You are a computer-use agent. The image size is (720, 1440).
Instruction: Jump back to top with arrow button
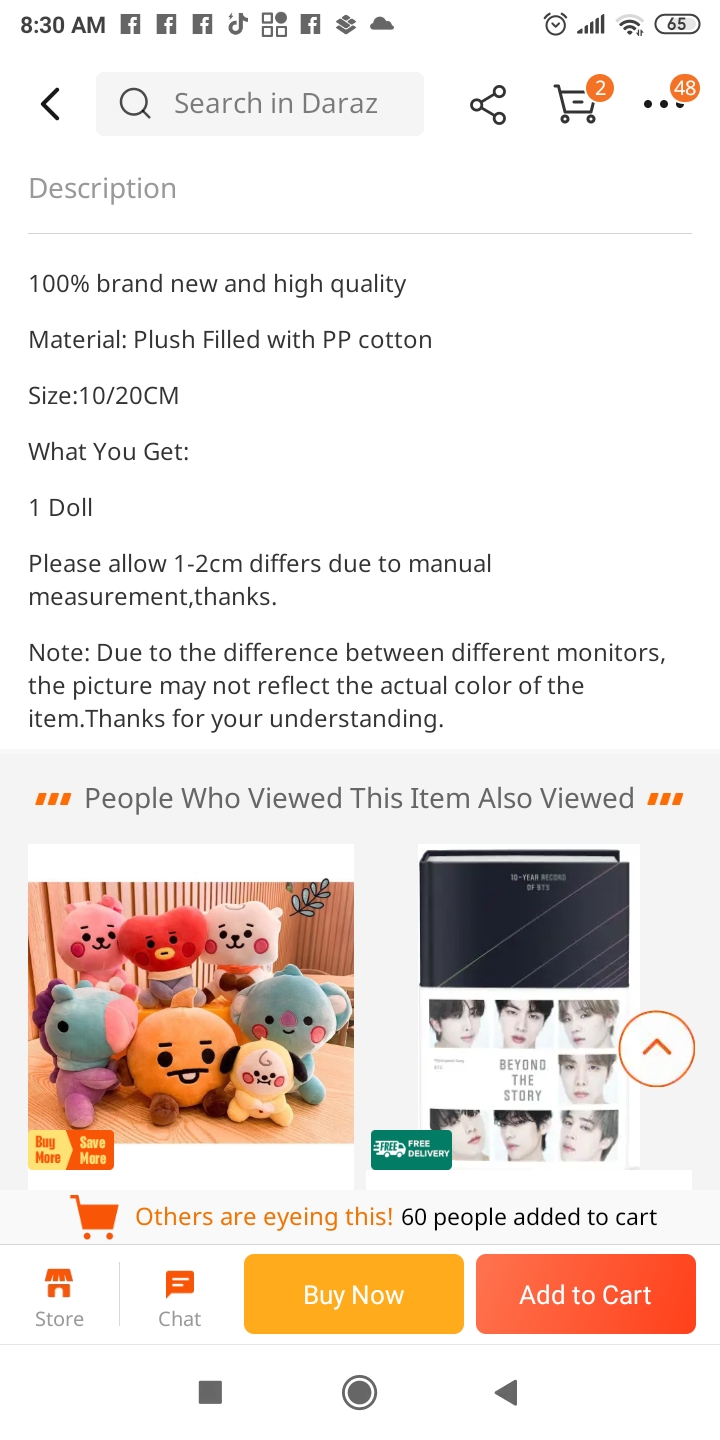click(x=656, y=1048)
